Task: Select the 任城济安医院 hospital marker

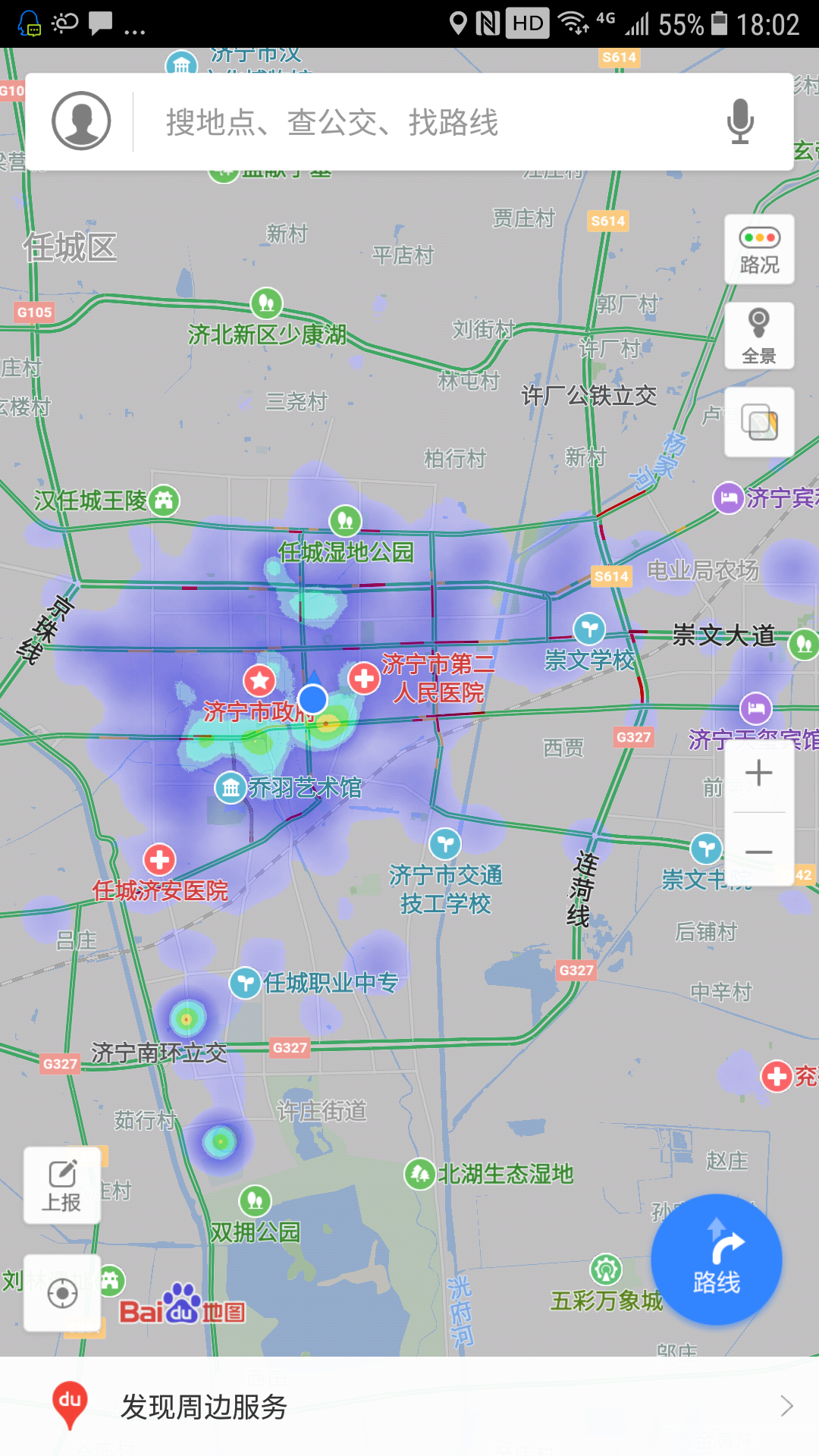Action: click(x=160, y=861)
